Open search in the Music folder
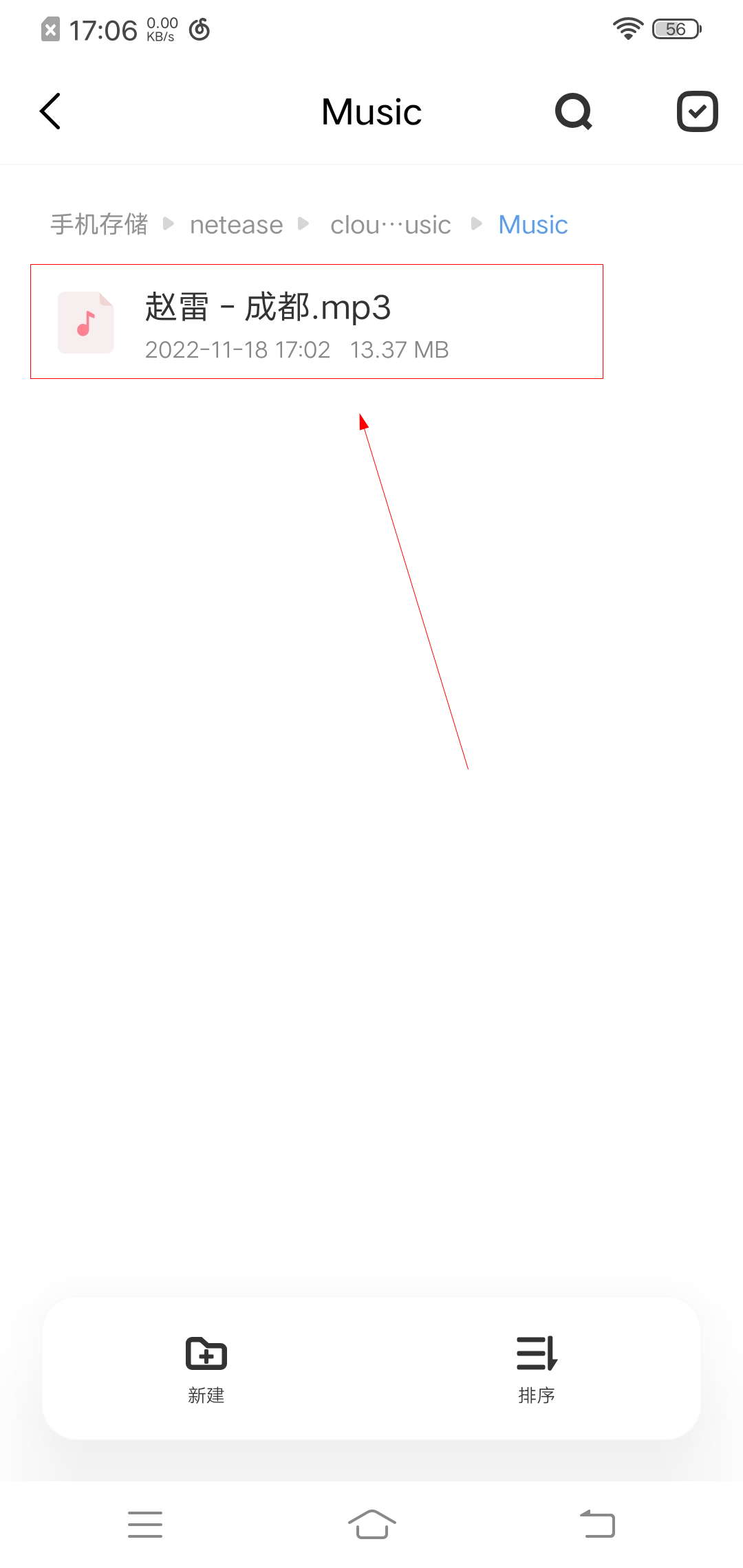This screenshot has width=743, height=1568. pos(574,111)
